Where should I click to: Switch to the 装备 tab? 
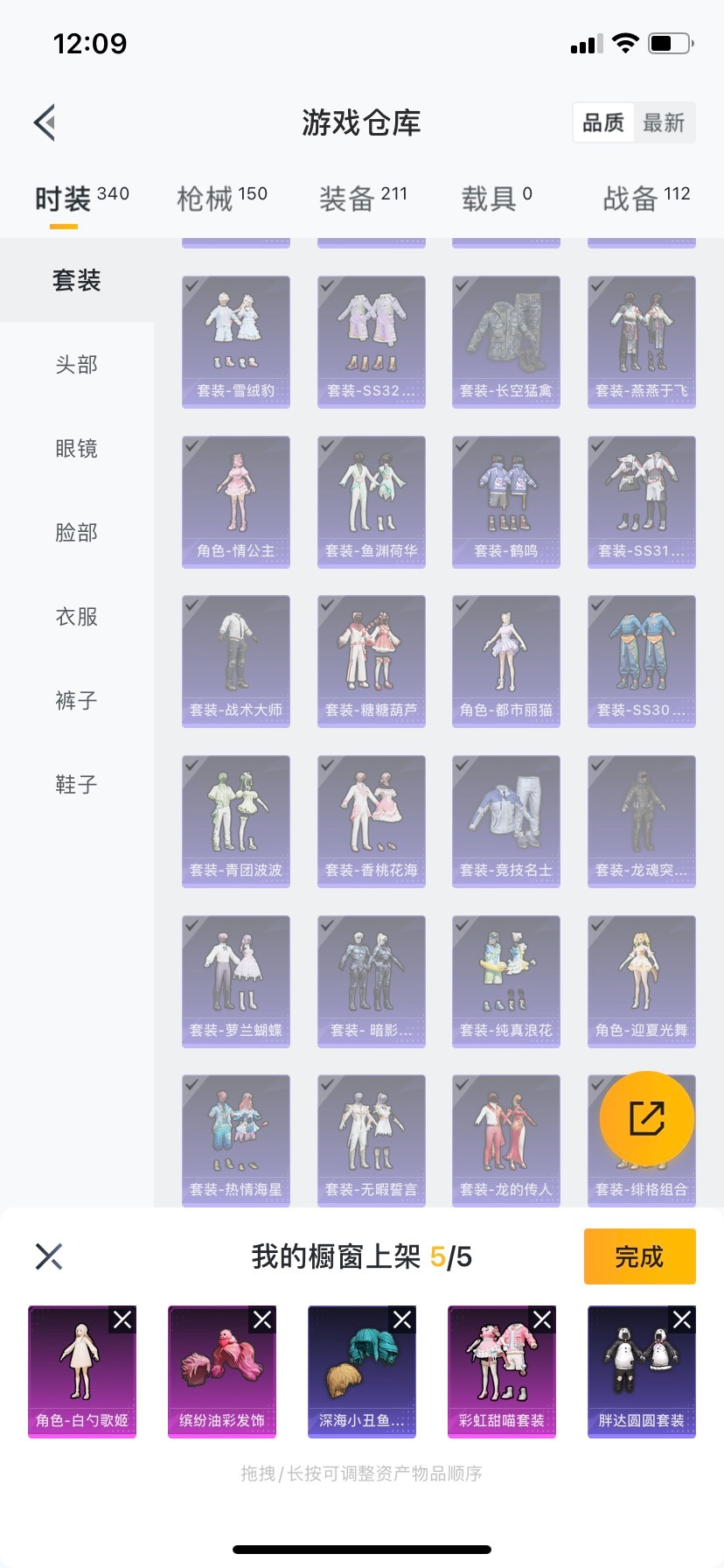(x=363, y=199)
